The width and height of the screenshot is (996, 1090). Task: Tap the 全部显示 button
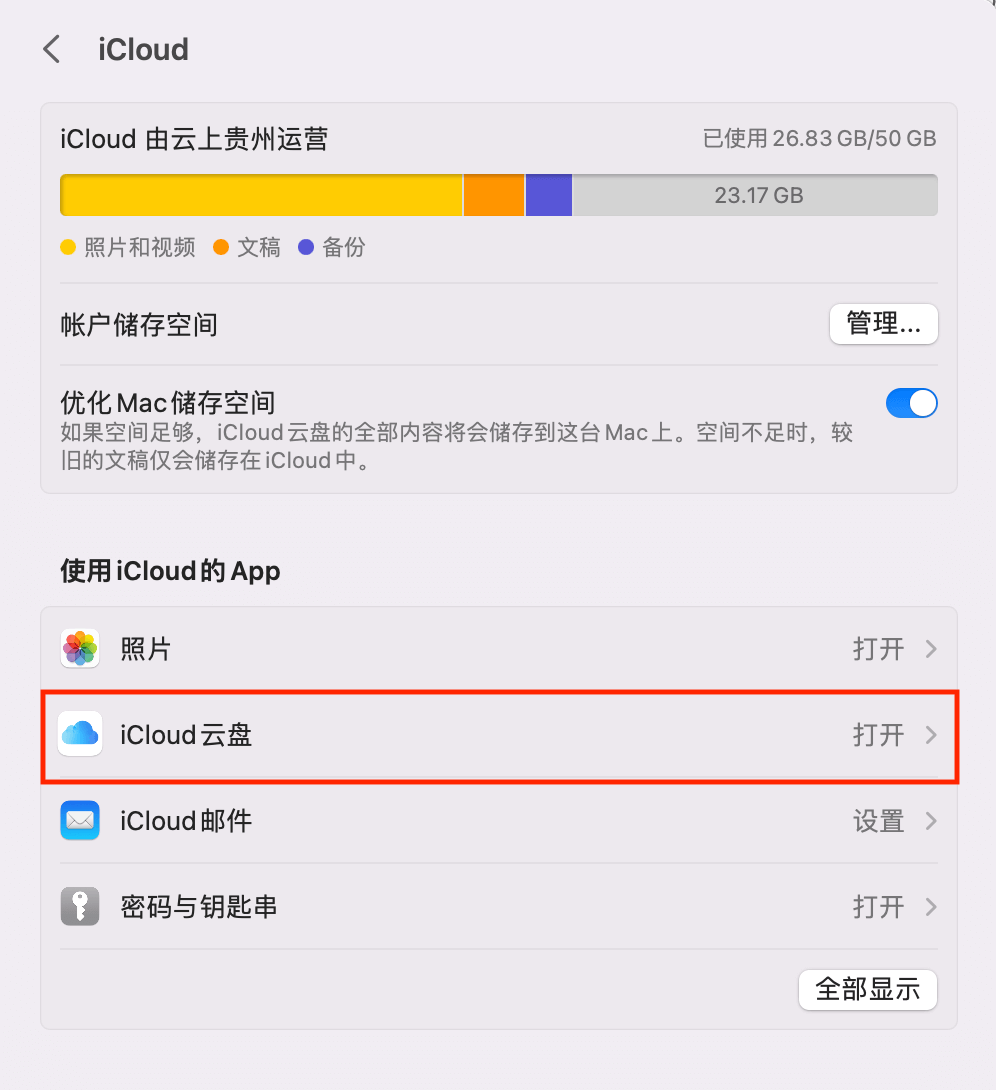click(867, 990)
